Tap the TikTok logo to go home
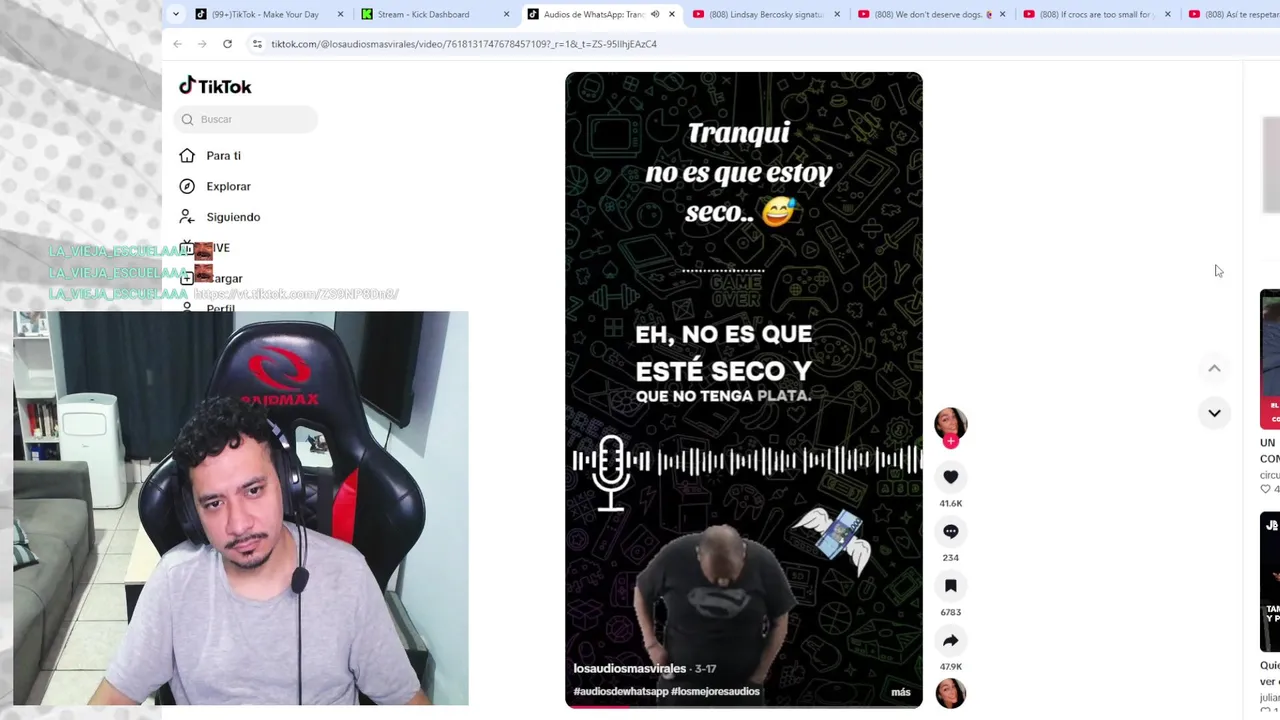This screenshot has height=720, width=1280. pos(215,86)
